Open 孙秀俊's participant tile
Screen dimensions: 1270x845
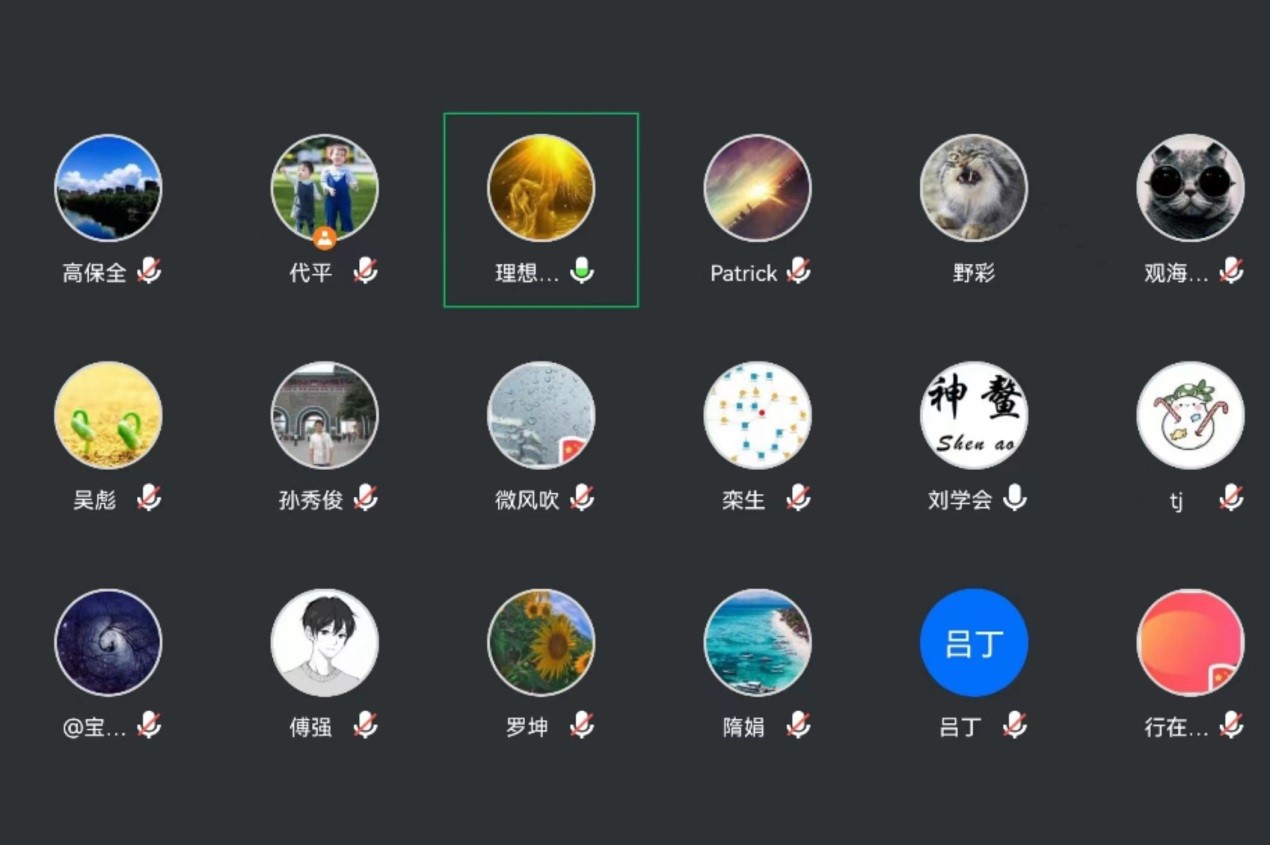[325, 415]
